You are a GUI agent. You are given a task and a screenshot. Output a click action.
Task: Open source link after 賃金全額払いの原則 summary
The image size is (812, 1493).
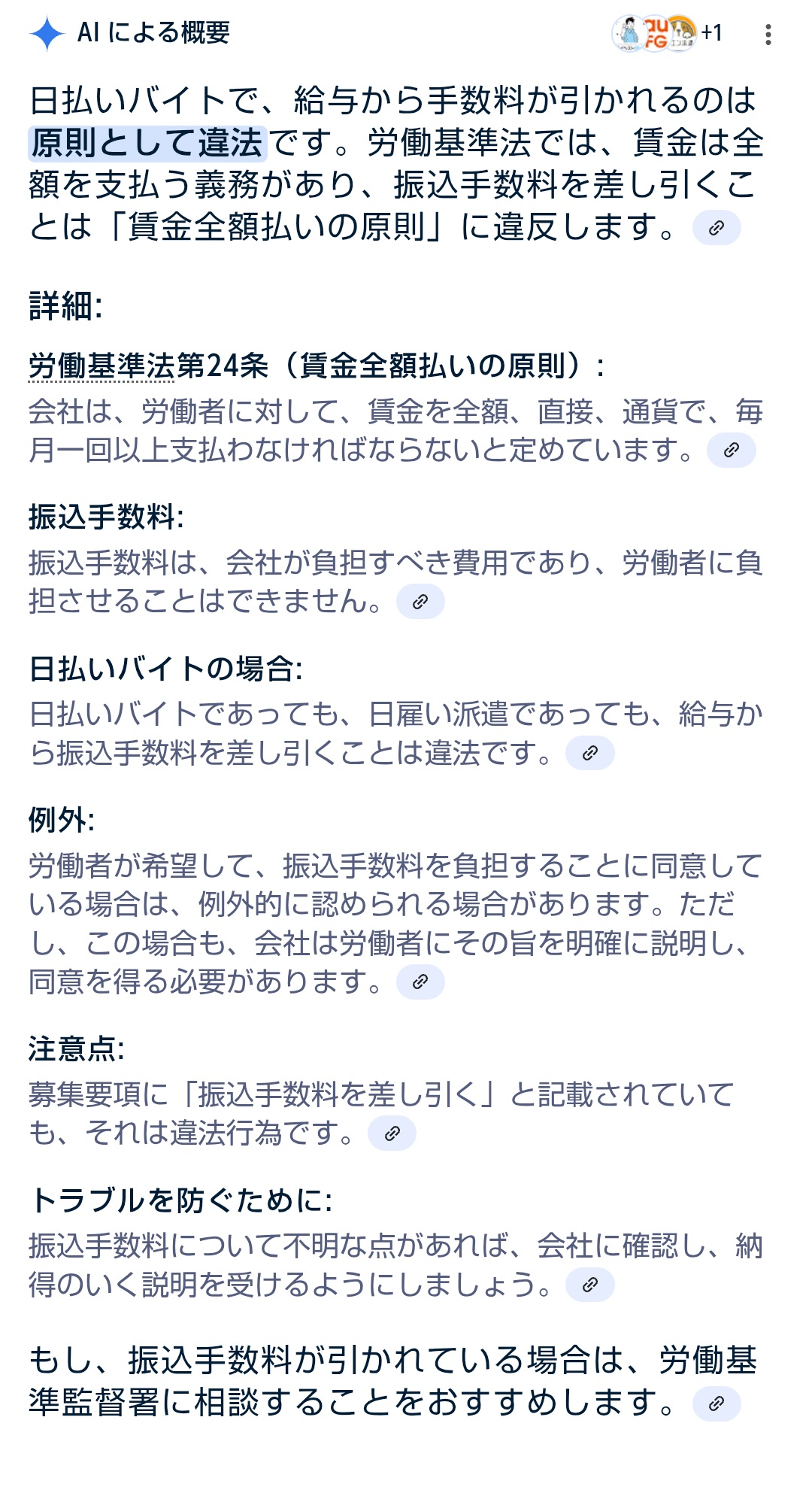point(716,228)
